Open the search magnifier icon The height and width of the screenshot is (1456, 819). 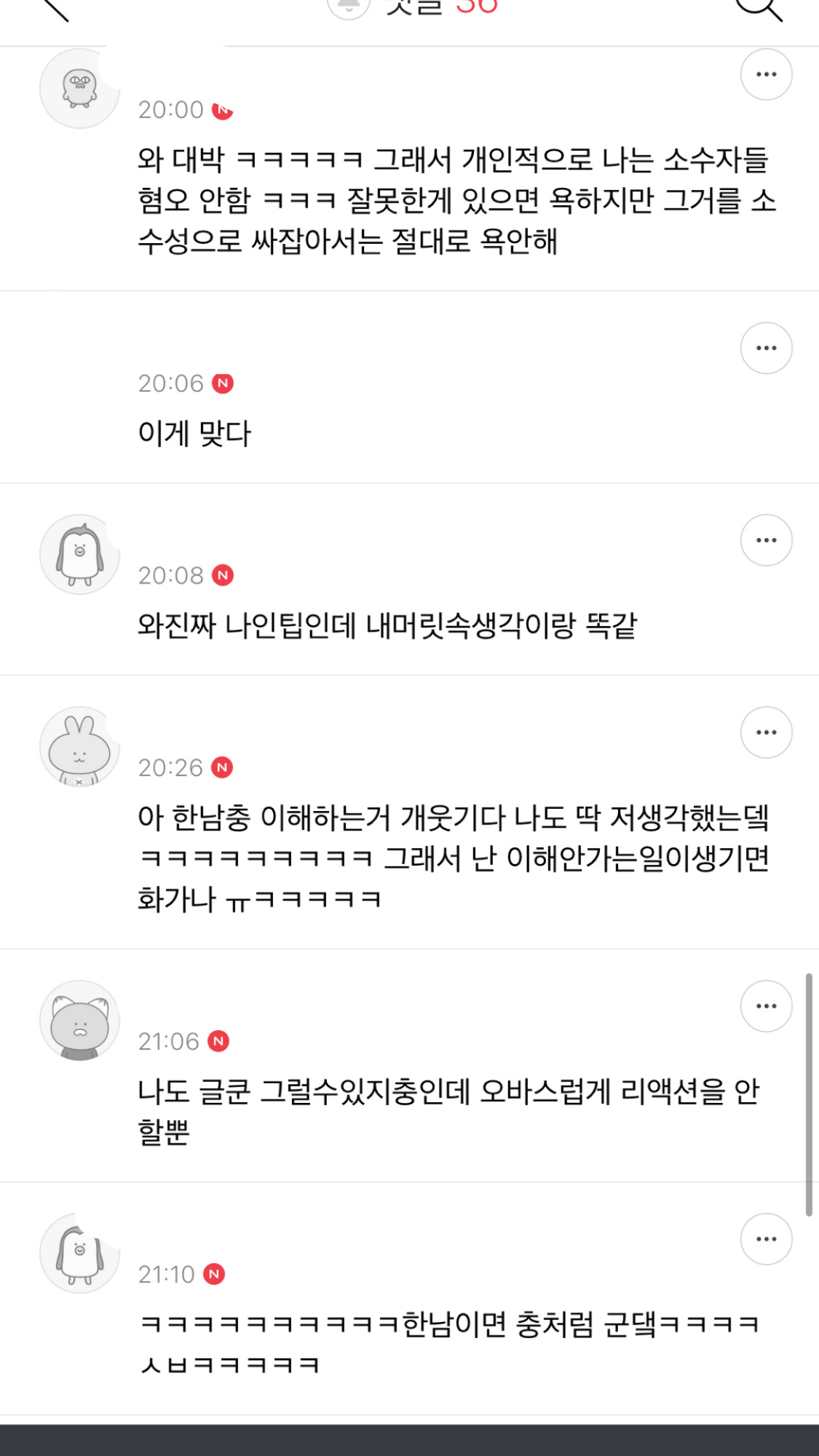759,7
